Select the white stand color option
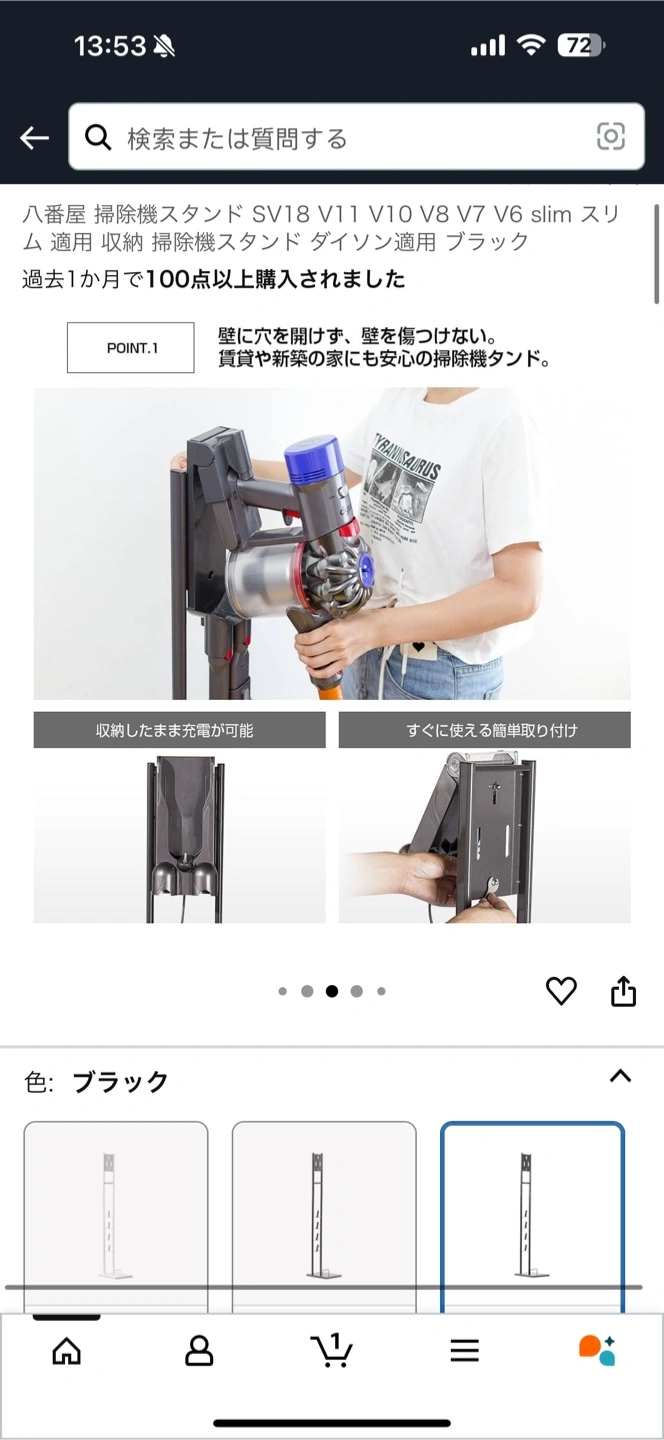664x1440 pixels. click(x=116, y=1215)
